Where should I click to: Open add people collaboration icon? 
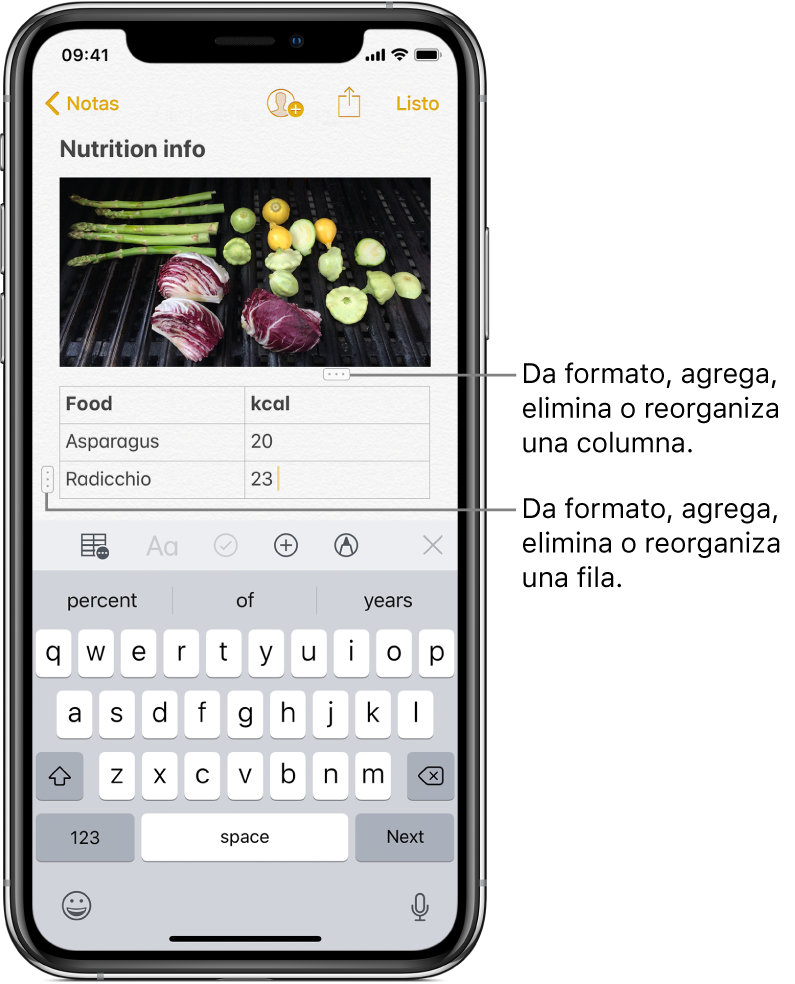point(284,104)
